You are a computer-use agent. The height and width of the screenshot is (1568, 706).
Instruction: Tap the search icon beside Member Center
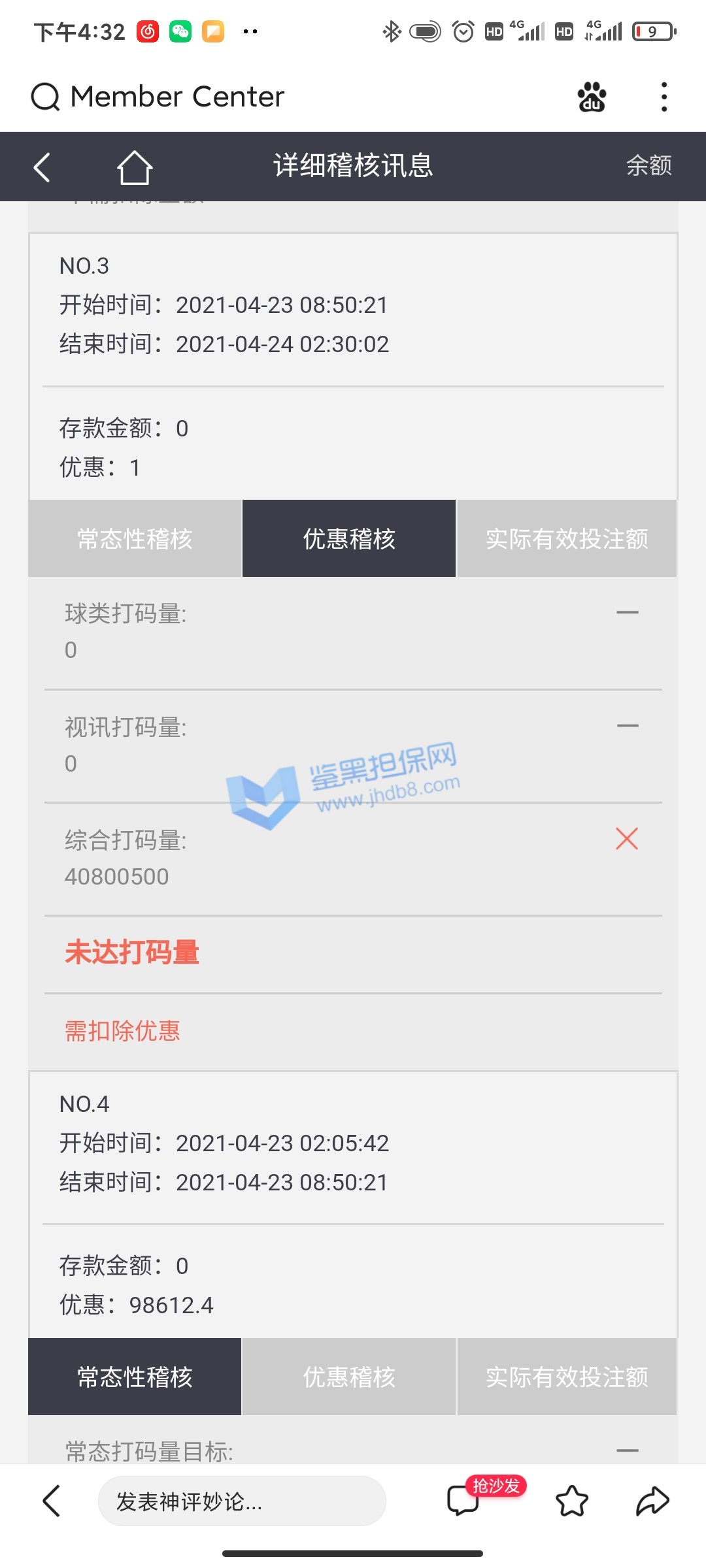pyautogui.click(x=45, y=97)
